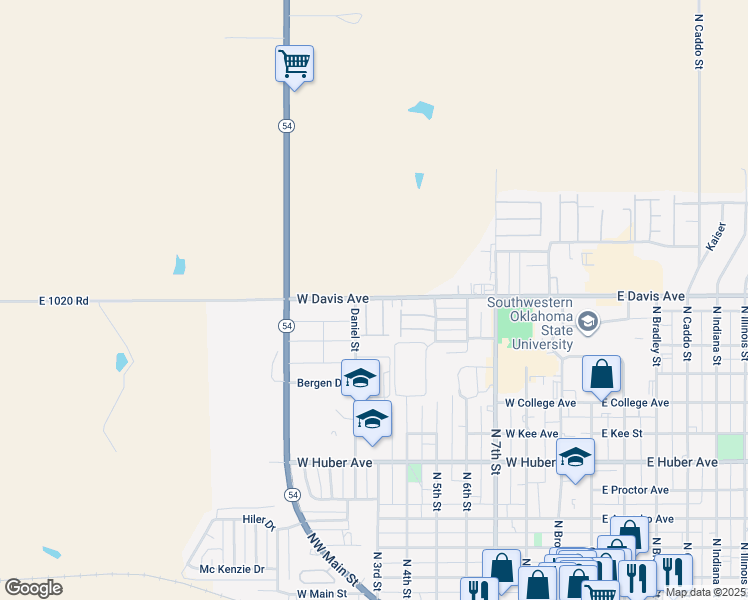Open the school marker on W Huber Ave
This screenshot has width=748, height=600.
pyautogui.click(x=575, y=457)
